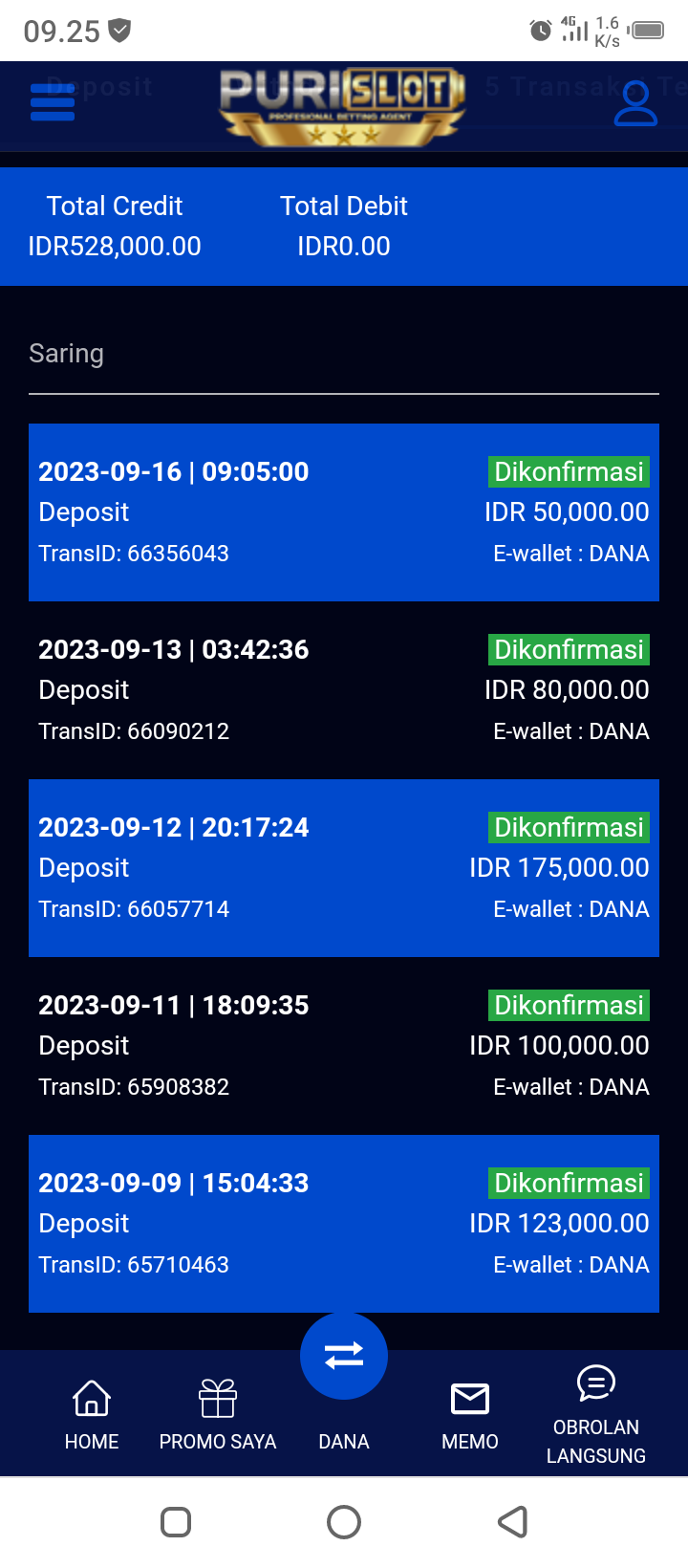The height and width of the screenshot is (1568, 688).
Task: Open the Memo tab
Action: pos(470,1414)
